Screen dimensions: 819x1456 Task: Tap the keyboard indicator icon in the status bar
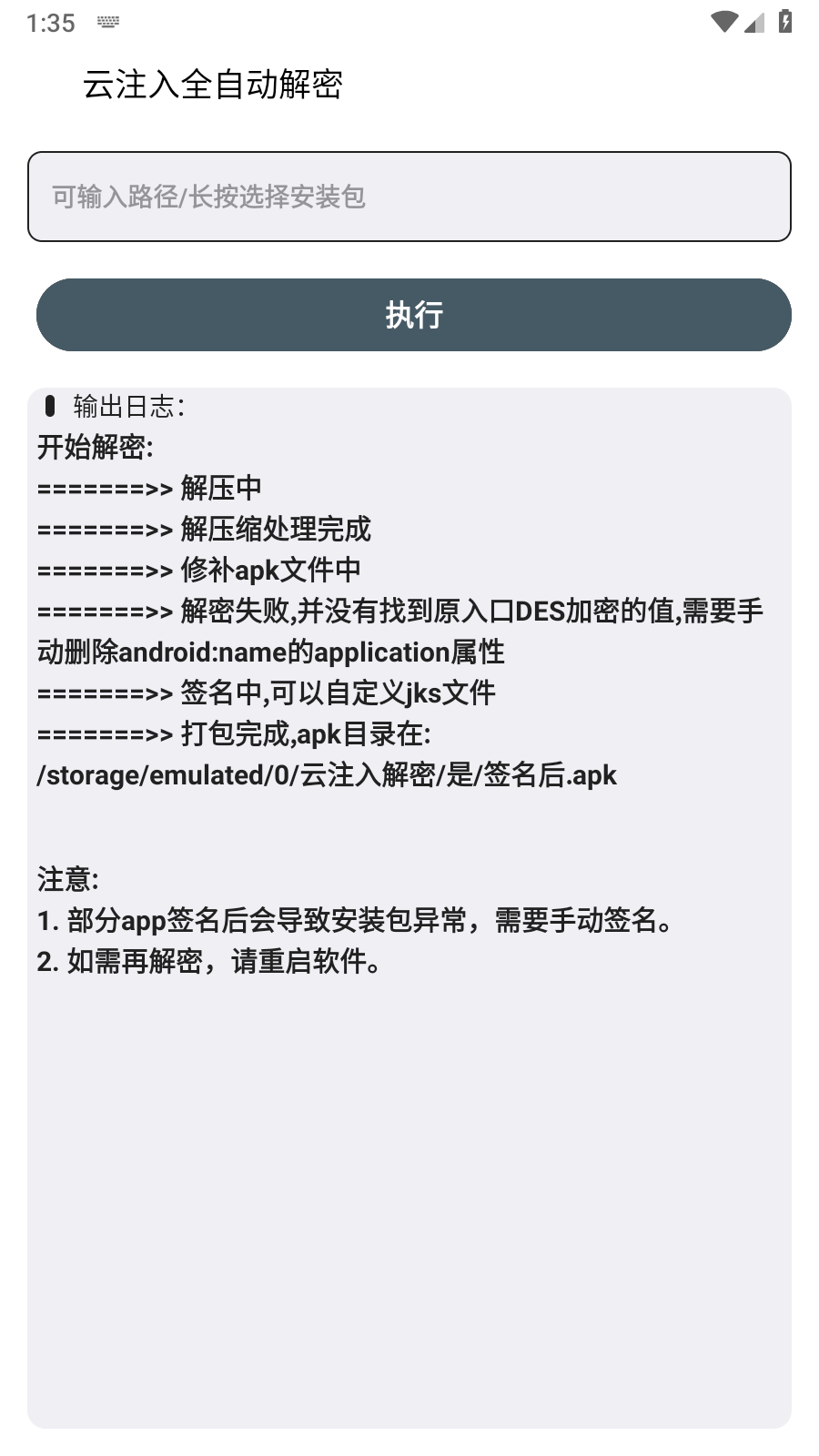click(106, 20)
